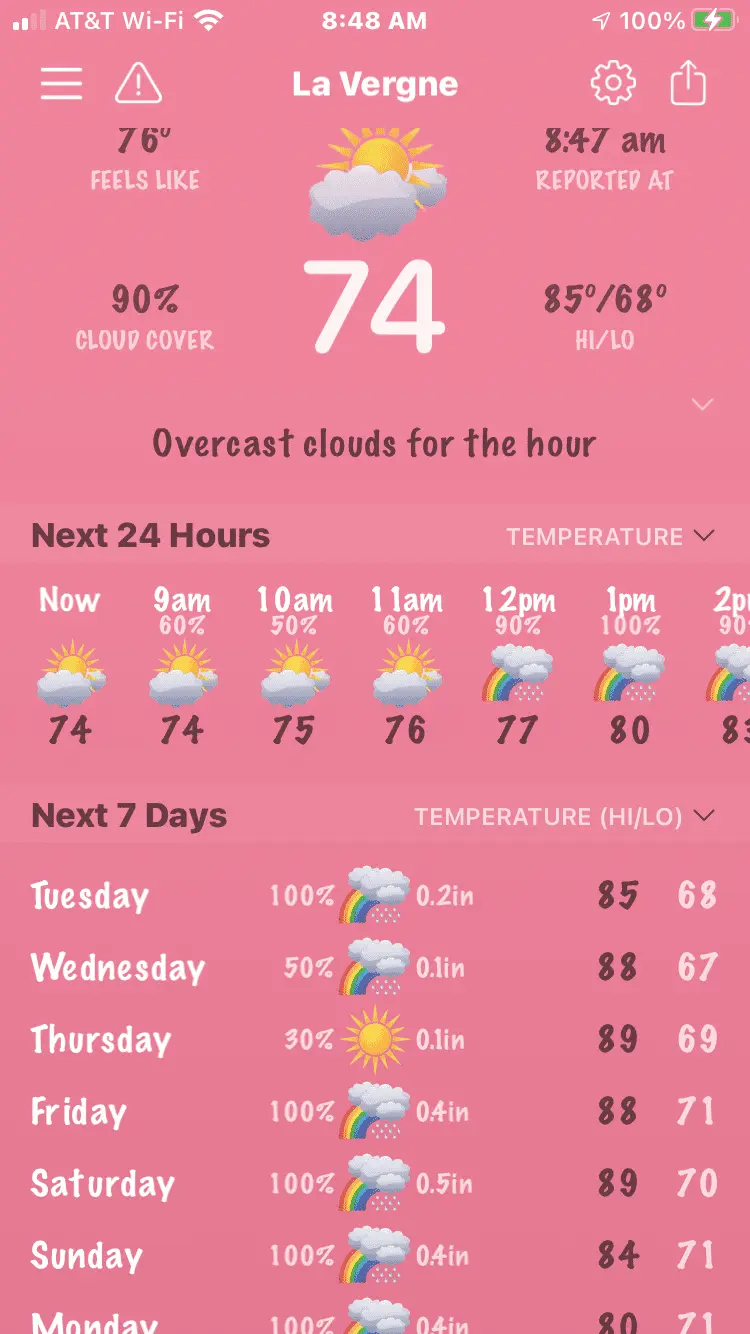Open the Tuesday forecast row

pos(374,895)
